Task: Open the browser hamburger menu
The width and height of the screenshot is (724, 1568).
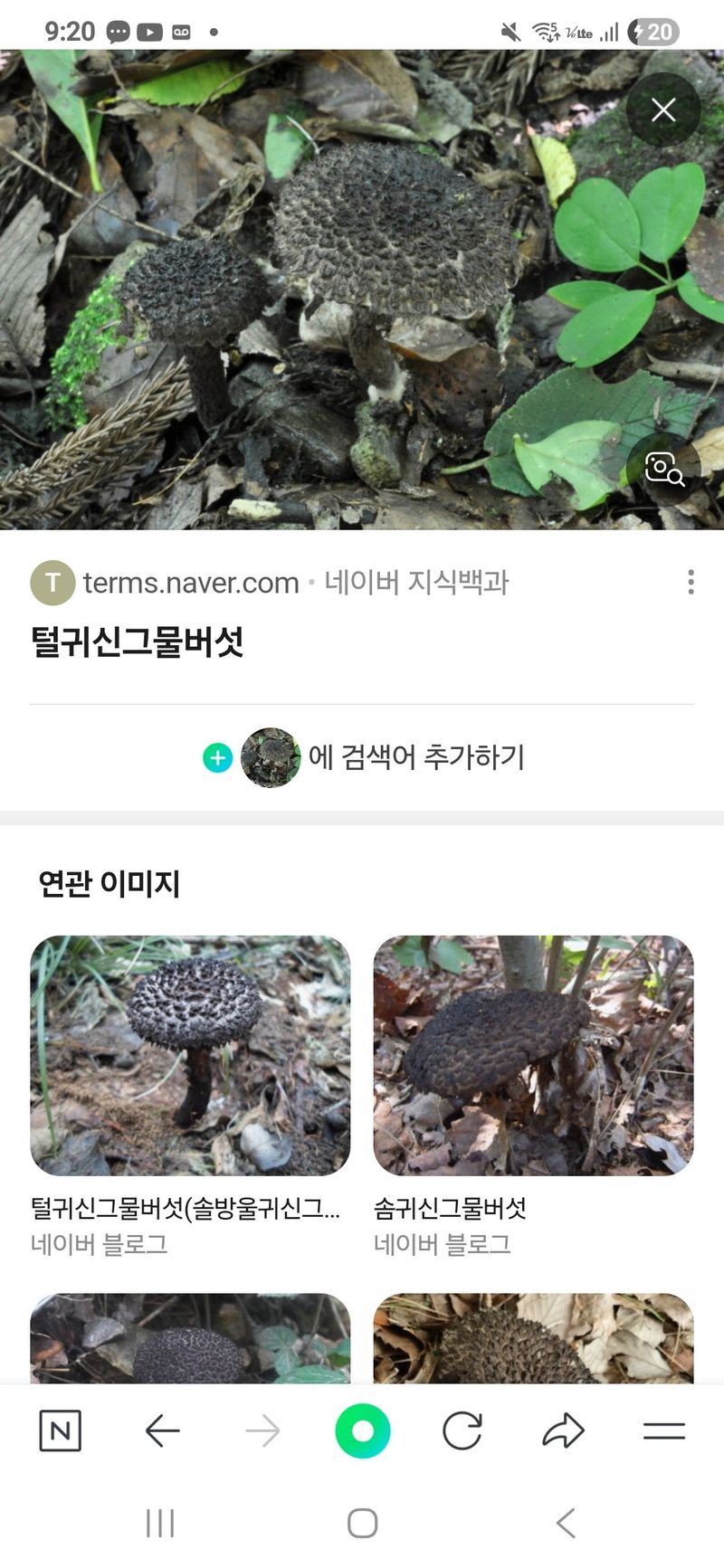Action: (663, 1430)
